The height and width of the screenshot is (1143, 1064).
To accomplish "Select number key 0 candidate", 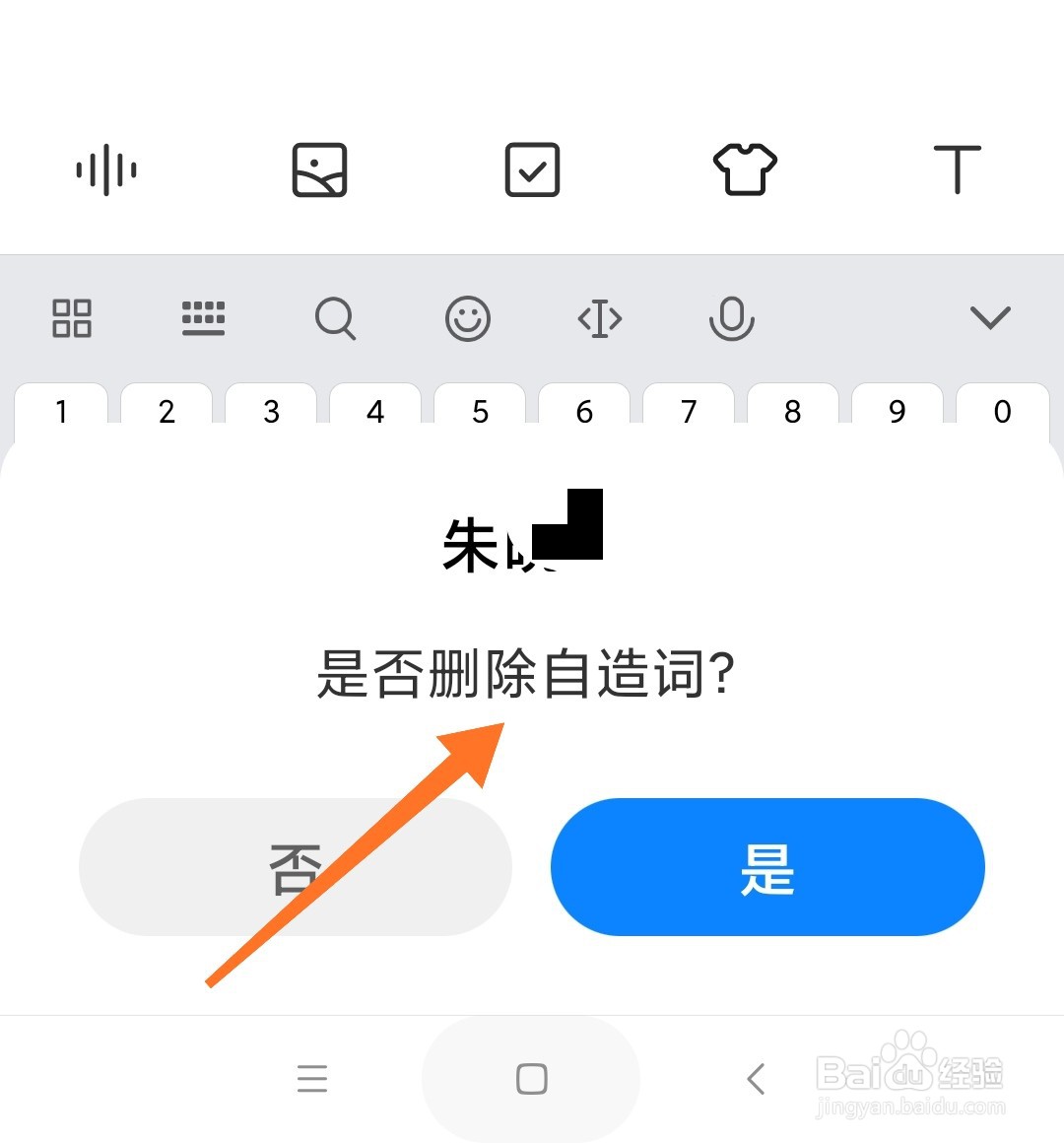I will point(1002,411).
